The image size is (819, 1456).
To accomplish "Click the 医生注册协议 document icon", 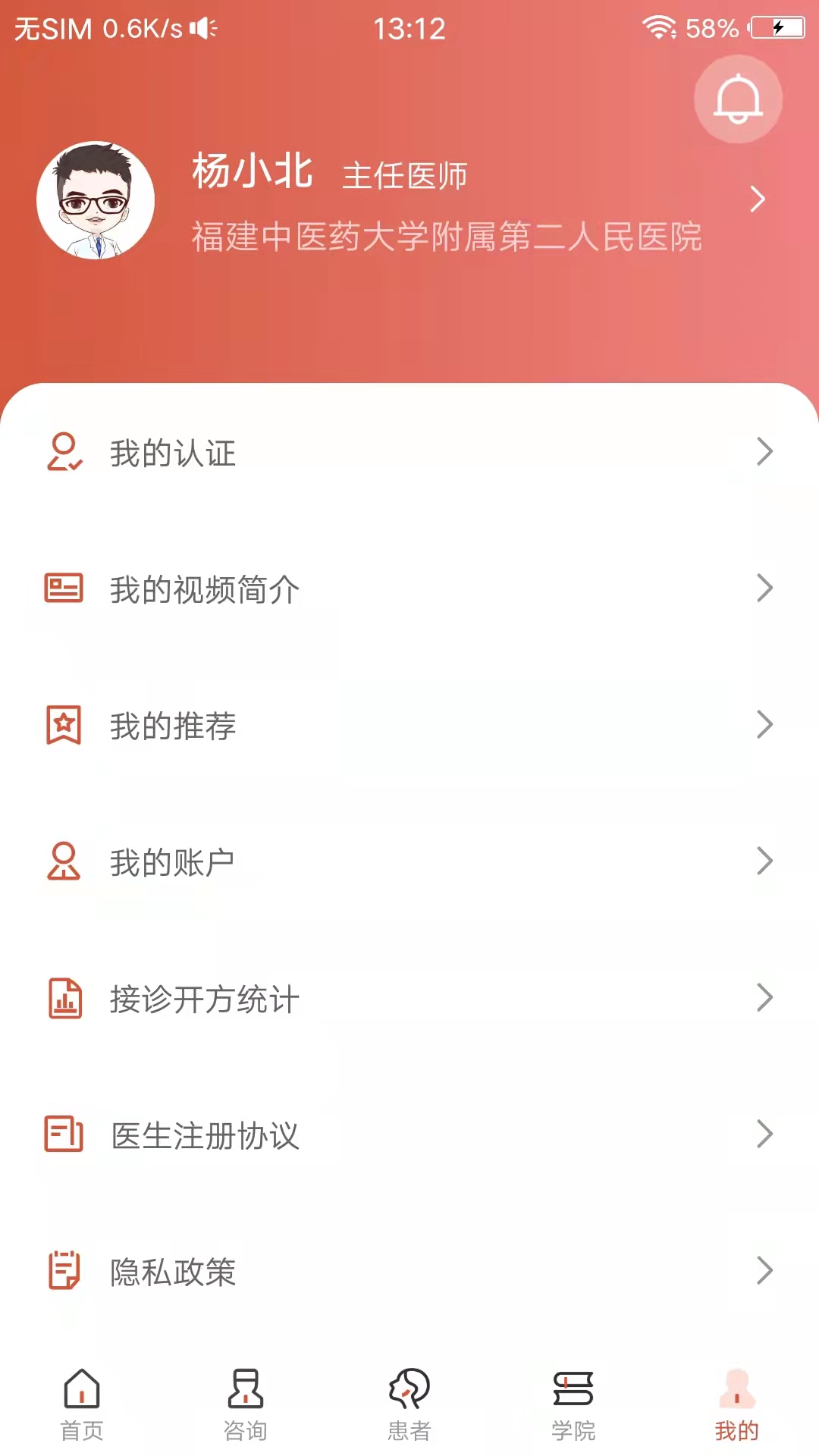I will coord(62,1135).
